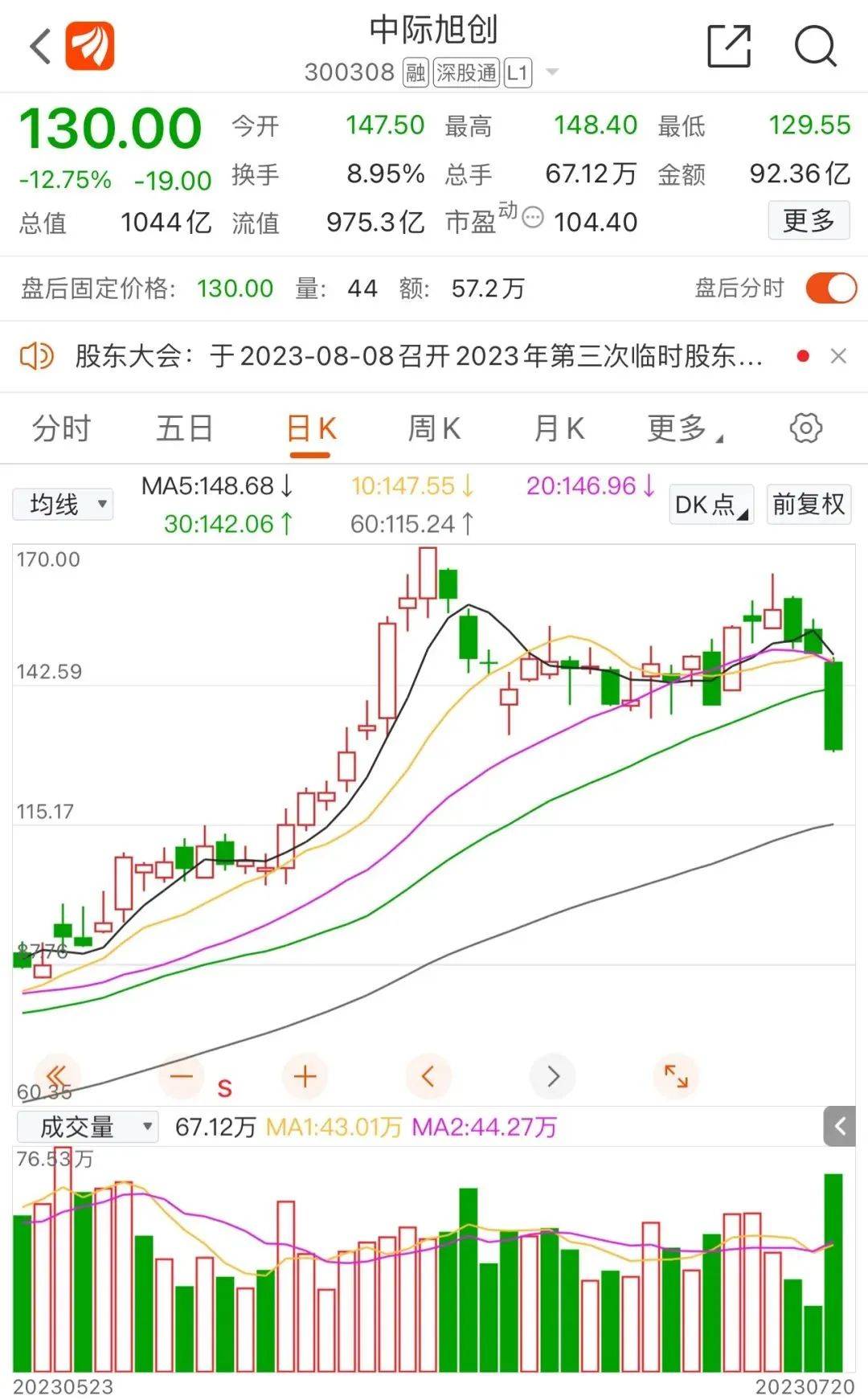Tap the 前复权 adjustment button
Viewport: 868px width, 1400px height.
click(808, 505)
